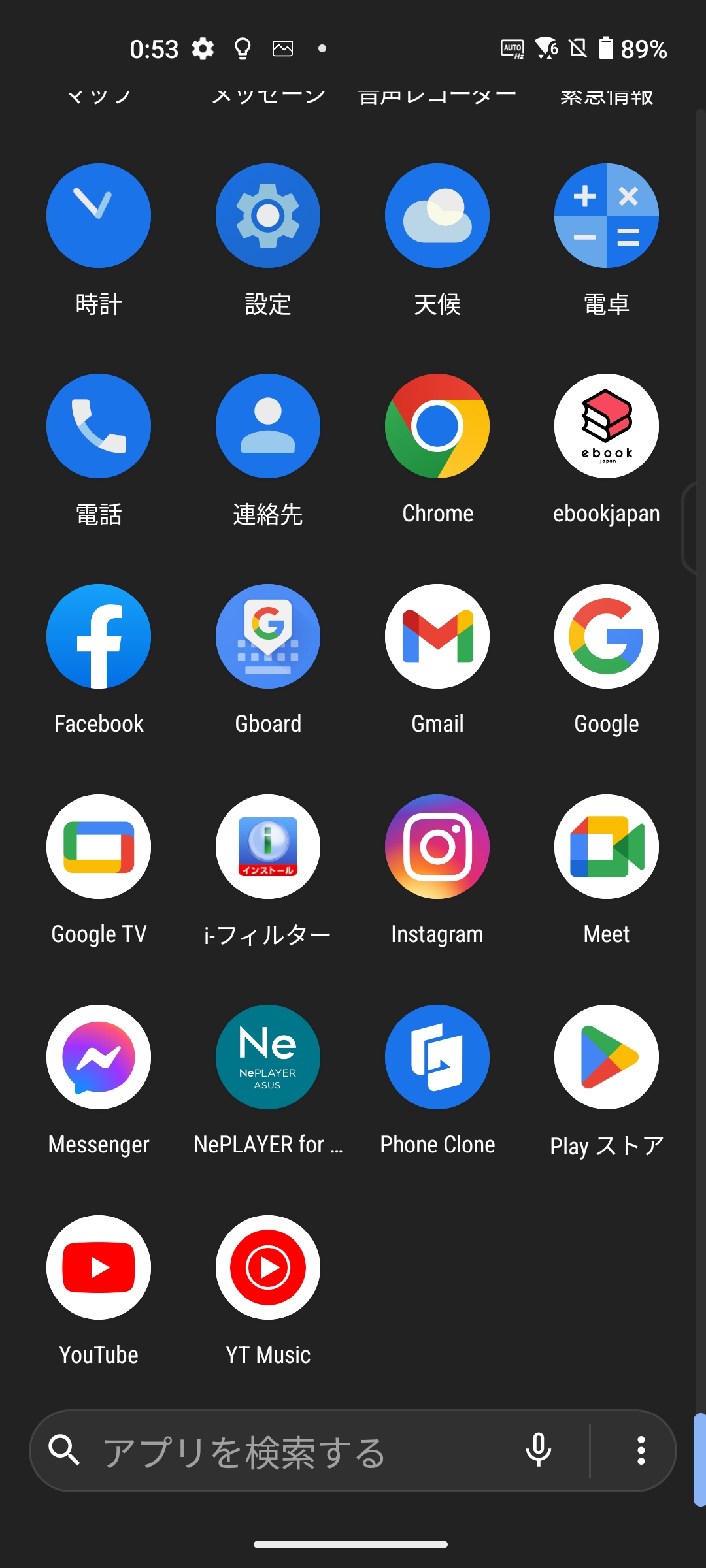The image size is (706, 1568).
Task: Open the Play ストア app
Action: [x=607, y=1057]
